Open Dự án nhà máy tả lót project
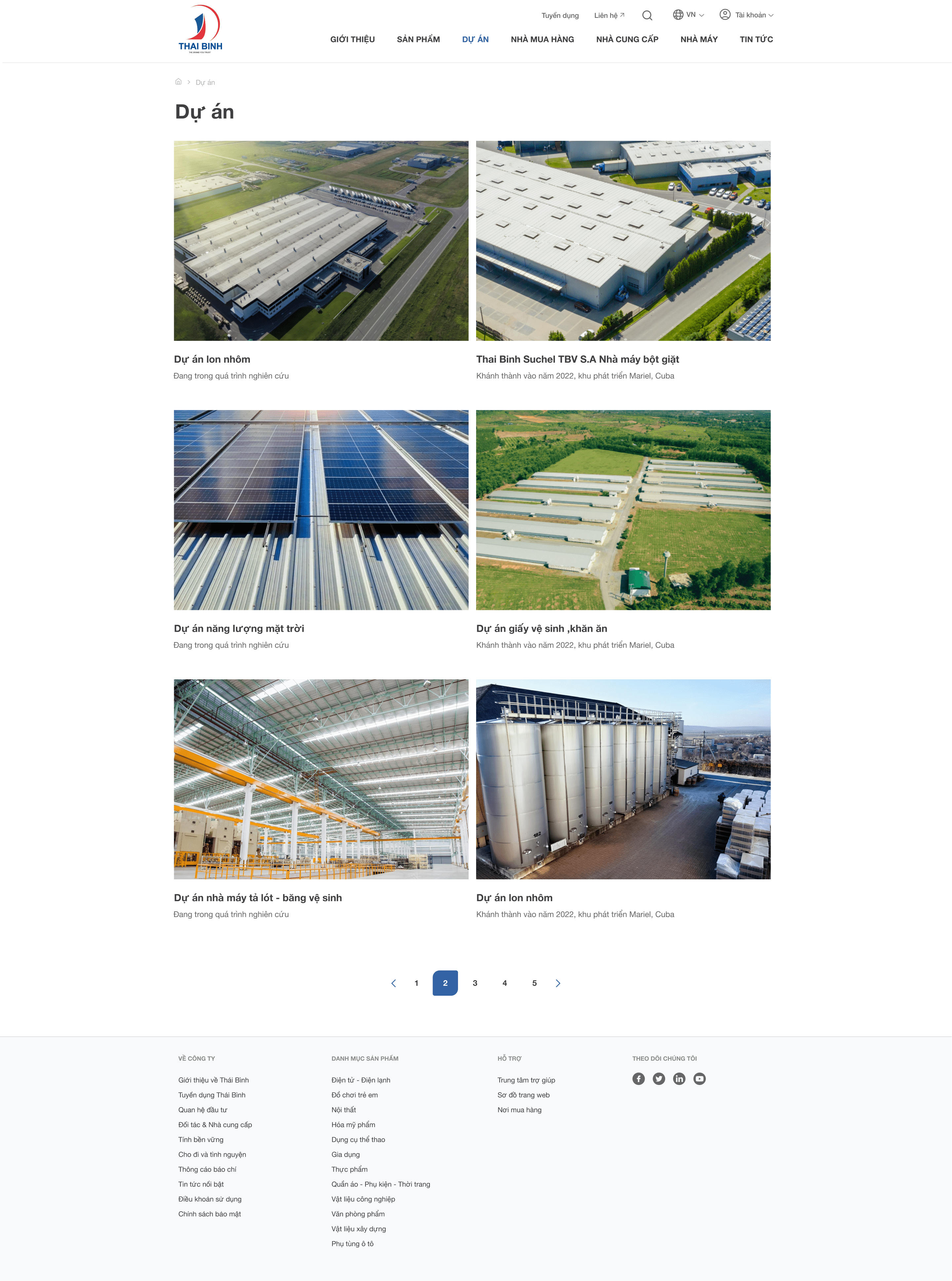Image resolution: width=952 pixels, height=1281 pixels. pos(258,898)
